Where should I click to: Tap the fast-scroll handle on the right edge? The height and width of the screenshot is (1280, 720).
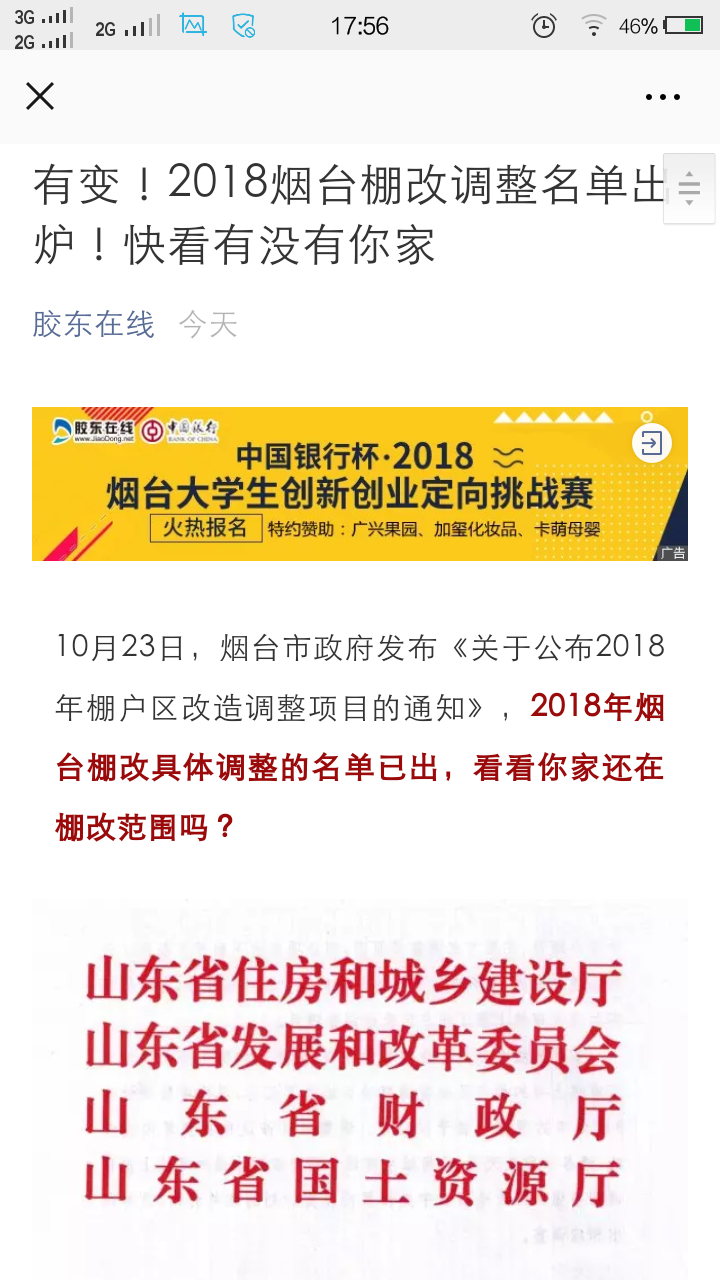[689, 188]
